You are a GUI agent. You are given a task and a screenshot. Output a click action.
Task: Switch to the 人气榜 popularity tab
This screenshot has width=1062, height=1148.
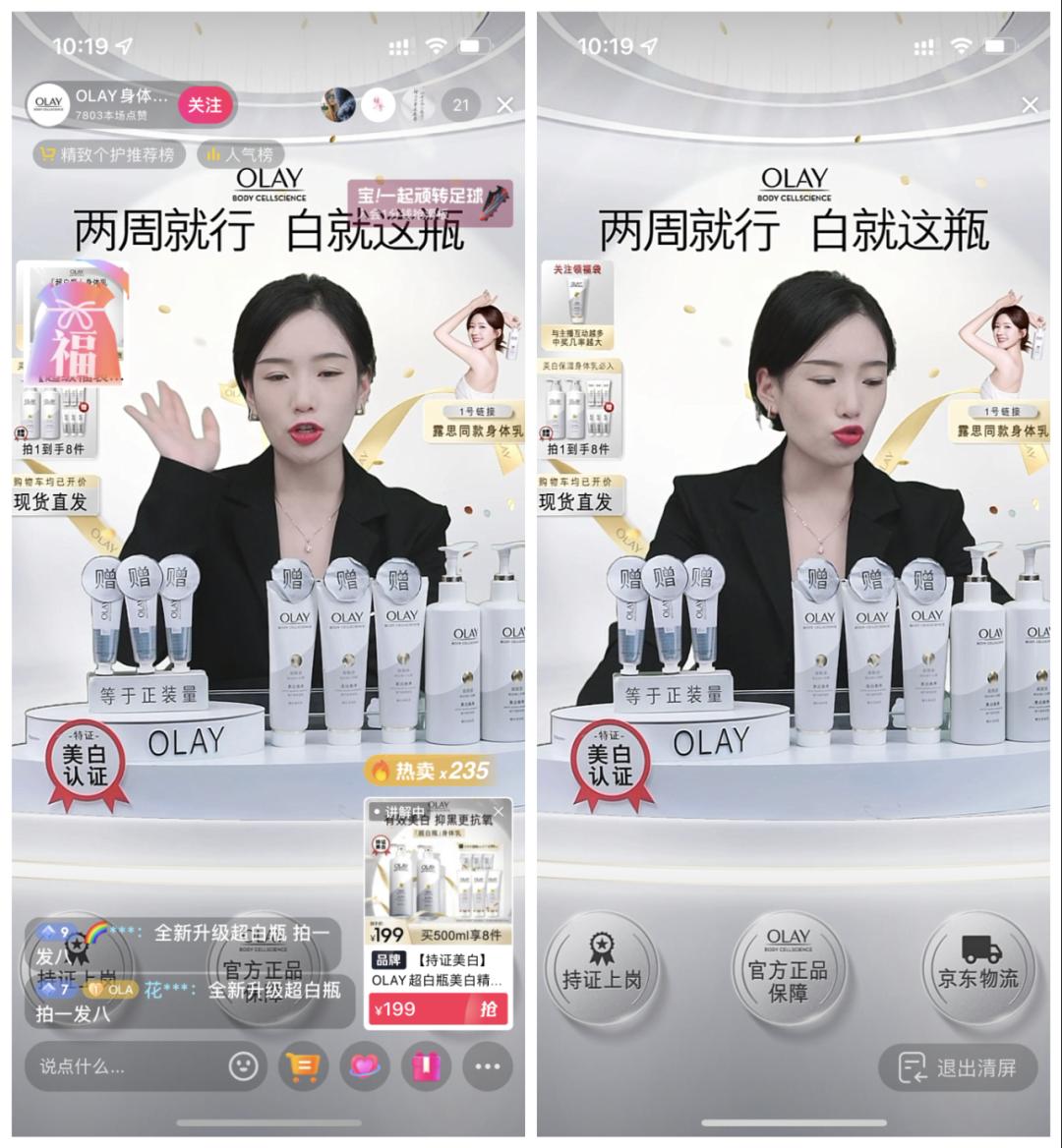tap(241, 154)
